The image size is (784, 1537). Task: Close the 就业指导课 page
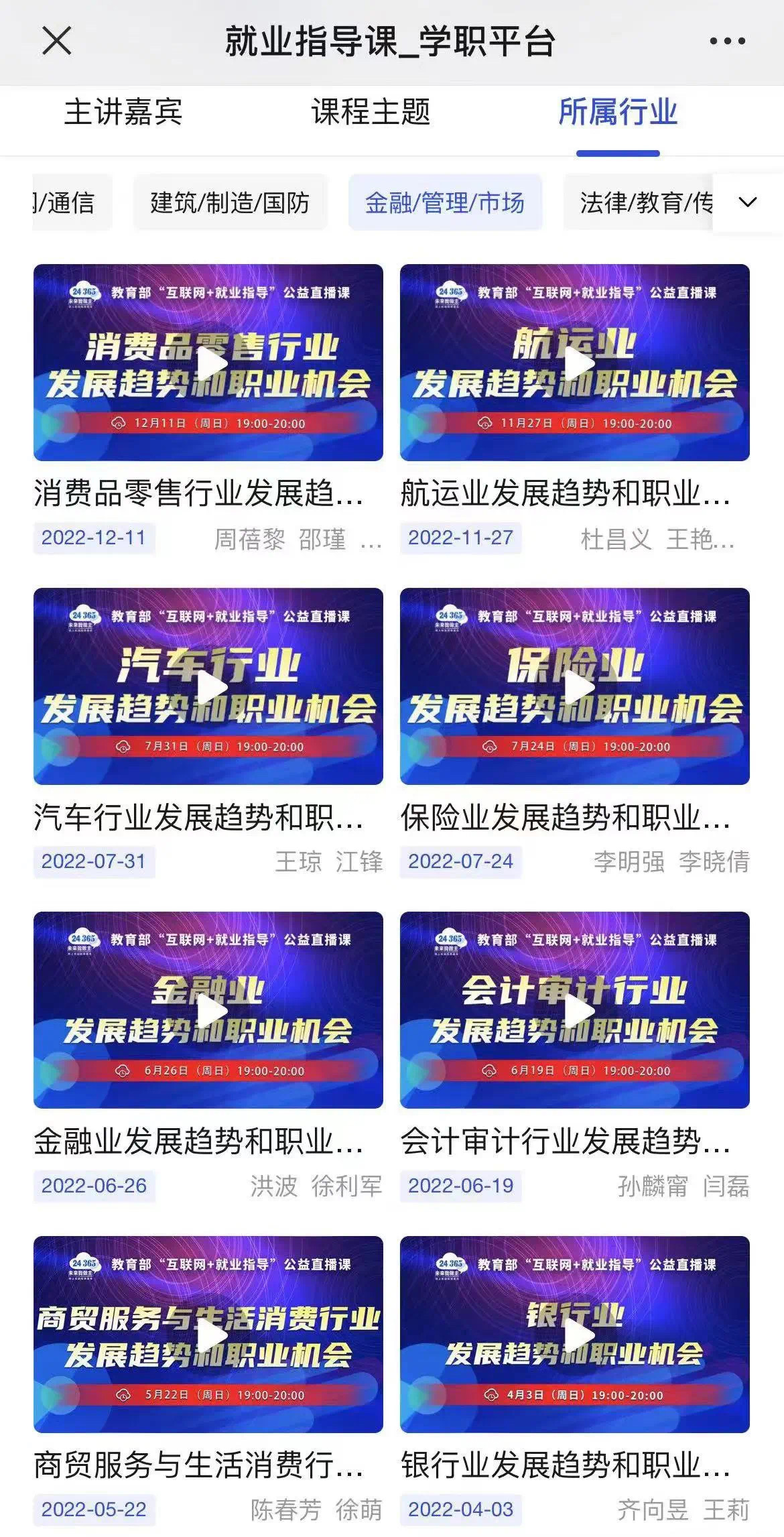[57, 42]
